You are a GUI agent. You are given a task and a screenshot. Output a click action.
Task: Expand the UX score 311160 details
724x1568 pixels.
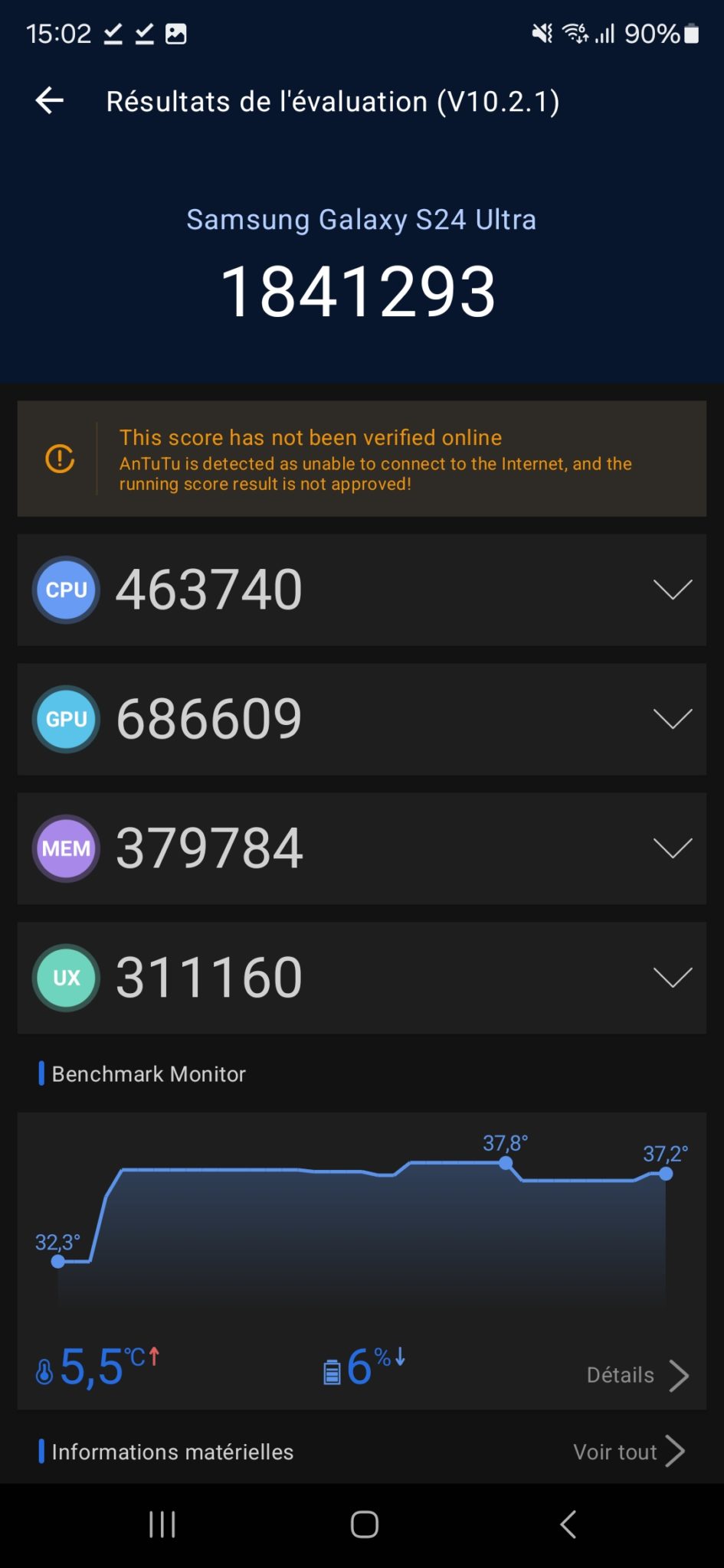[x=362, y=978]
